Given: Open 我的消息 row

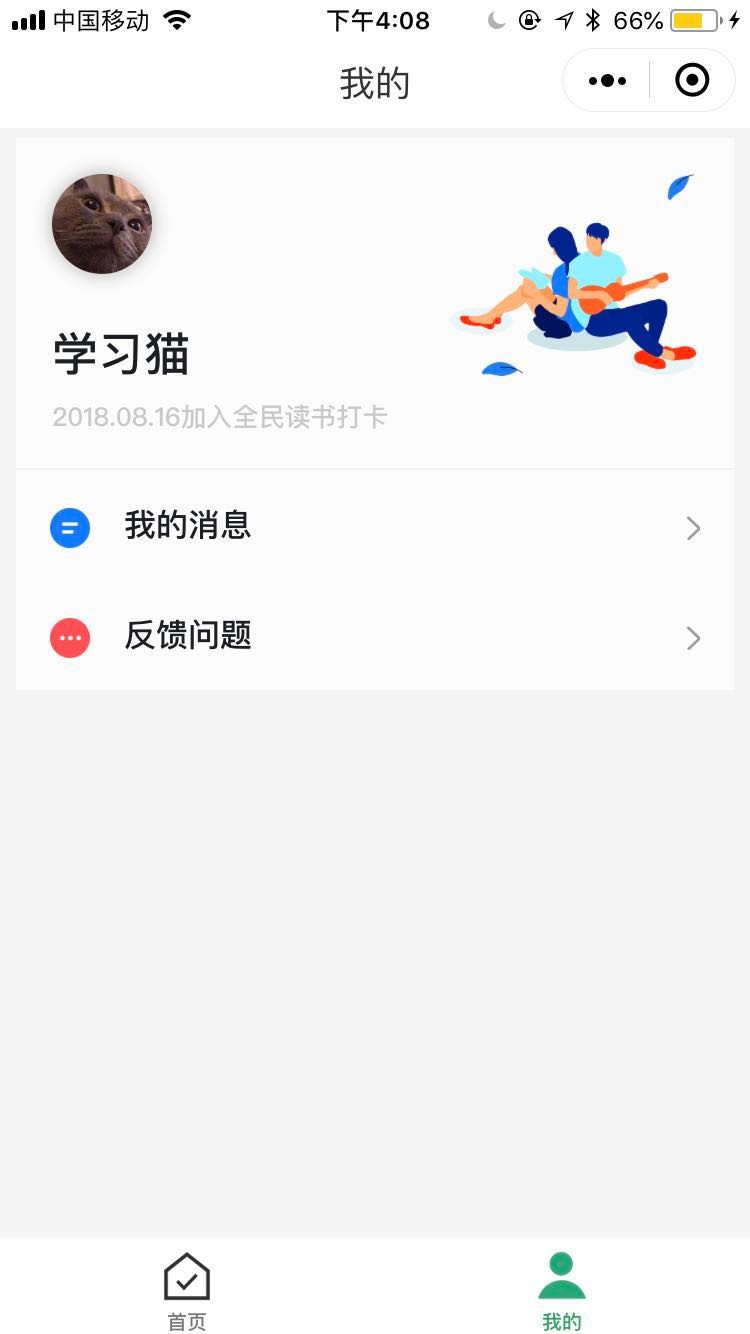Looking at the screenshot, I should [x=375, y=526].
